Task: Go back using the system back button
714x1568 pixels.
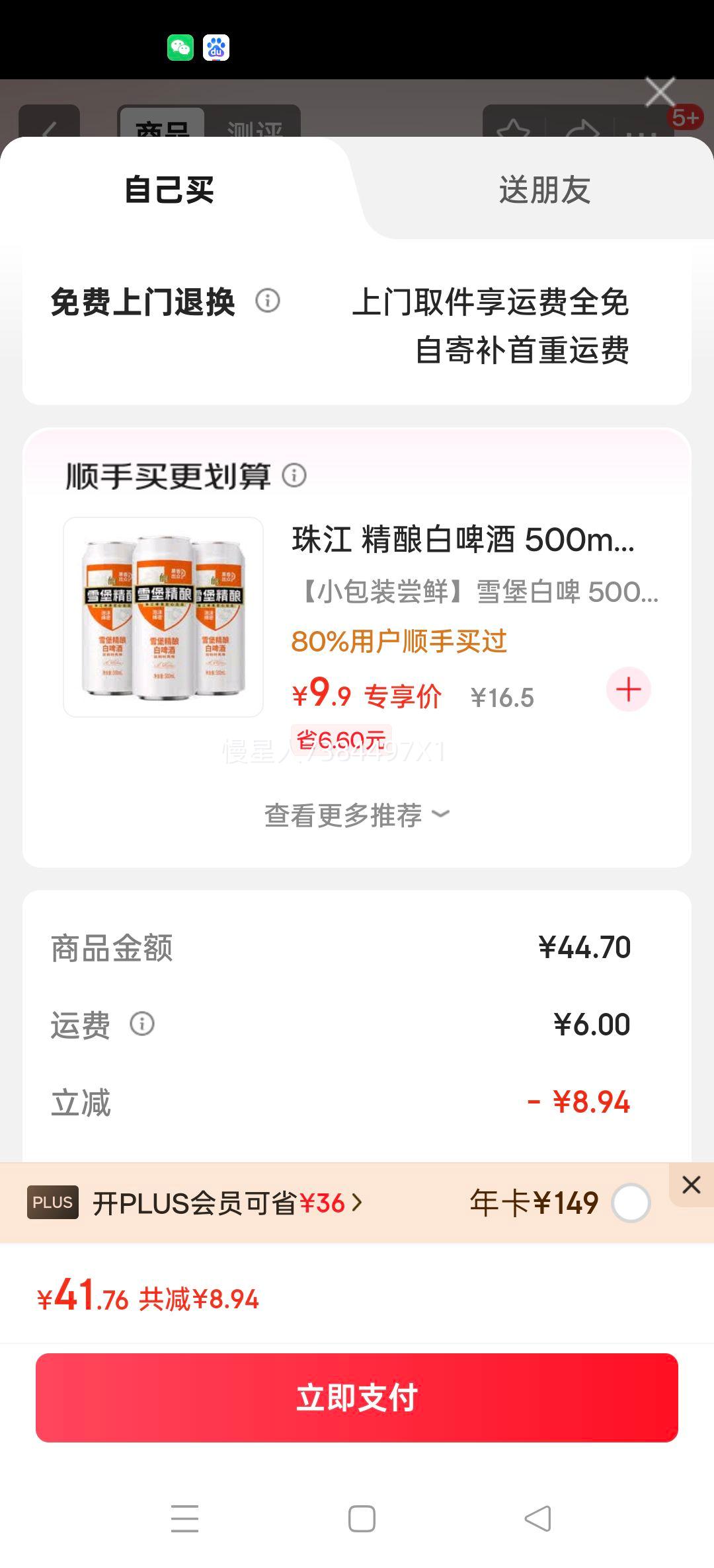Action: tap(537, 1518)
